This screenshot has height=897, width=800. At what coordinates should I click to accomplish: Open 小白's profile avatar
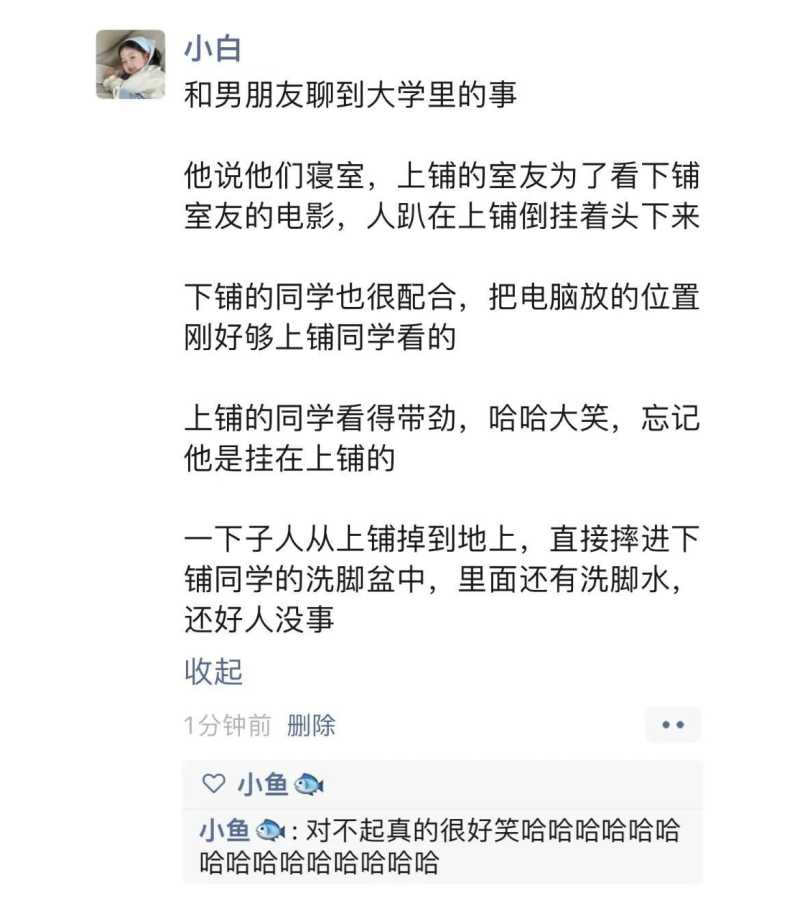tap(130, 65)
